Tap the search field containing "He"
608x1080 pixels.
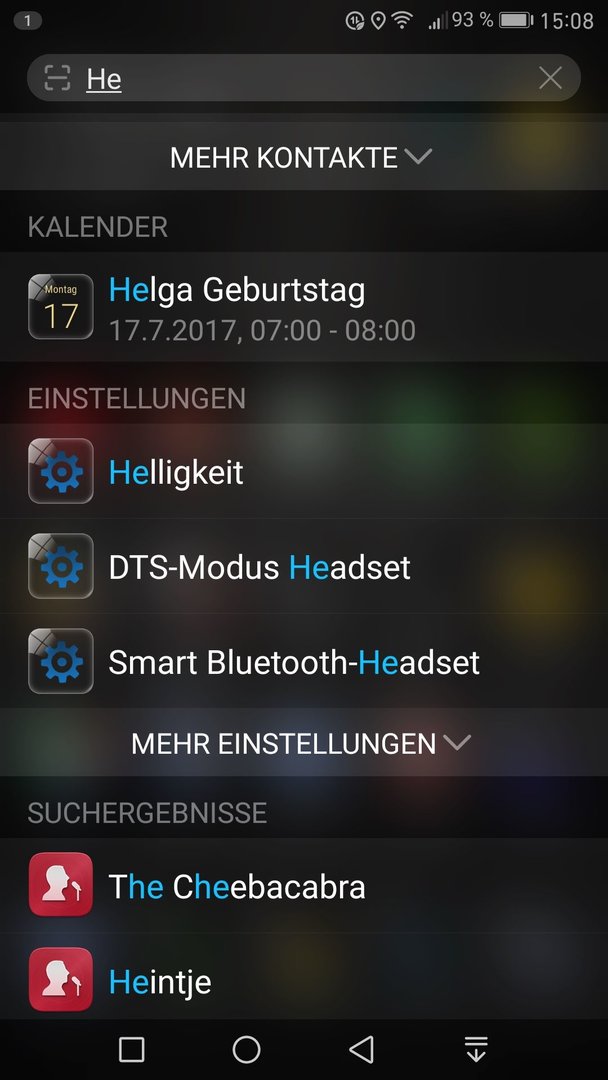[304, 78]
